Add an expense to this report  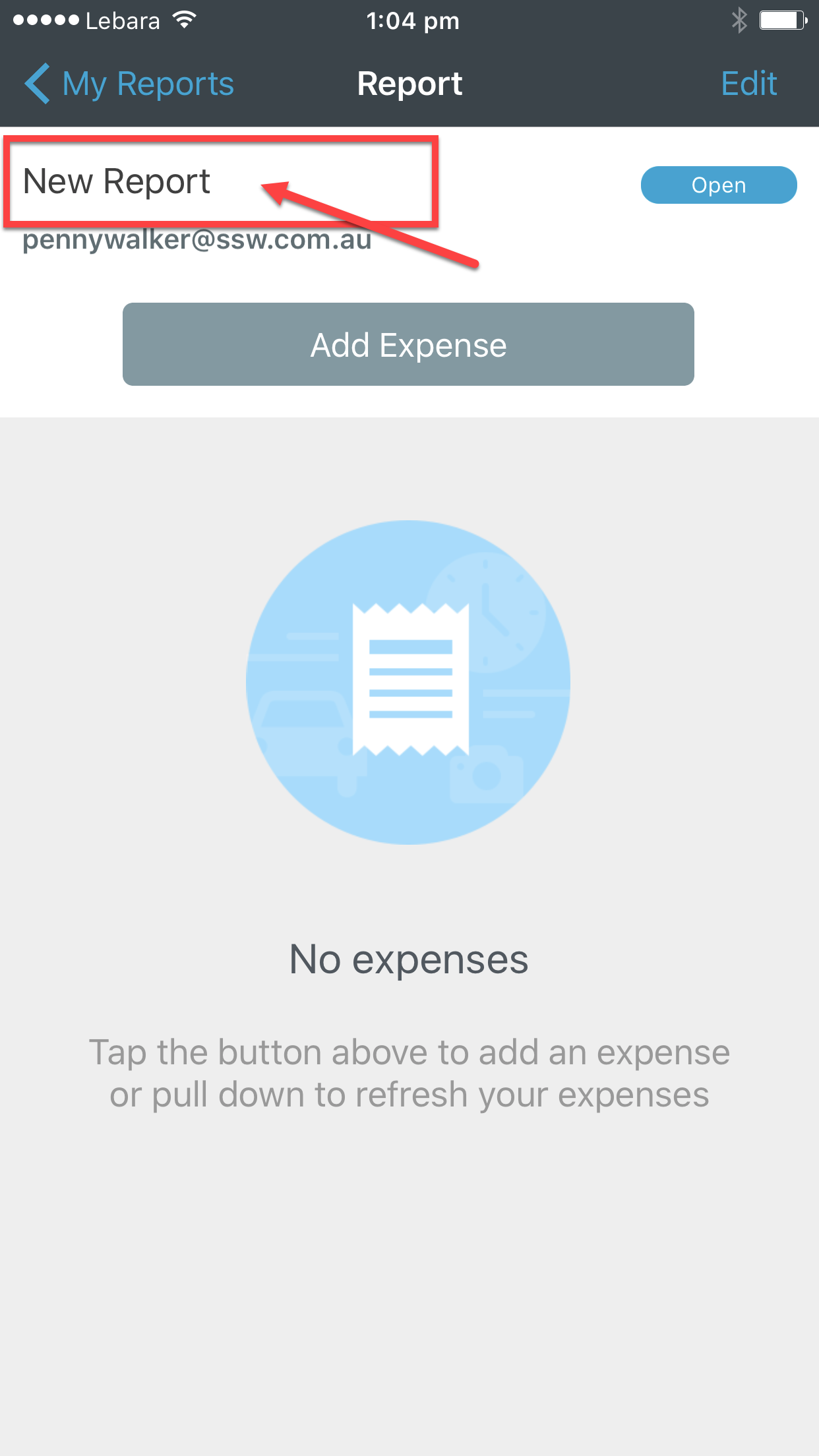[408, 344]
